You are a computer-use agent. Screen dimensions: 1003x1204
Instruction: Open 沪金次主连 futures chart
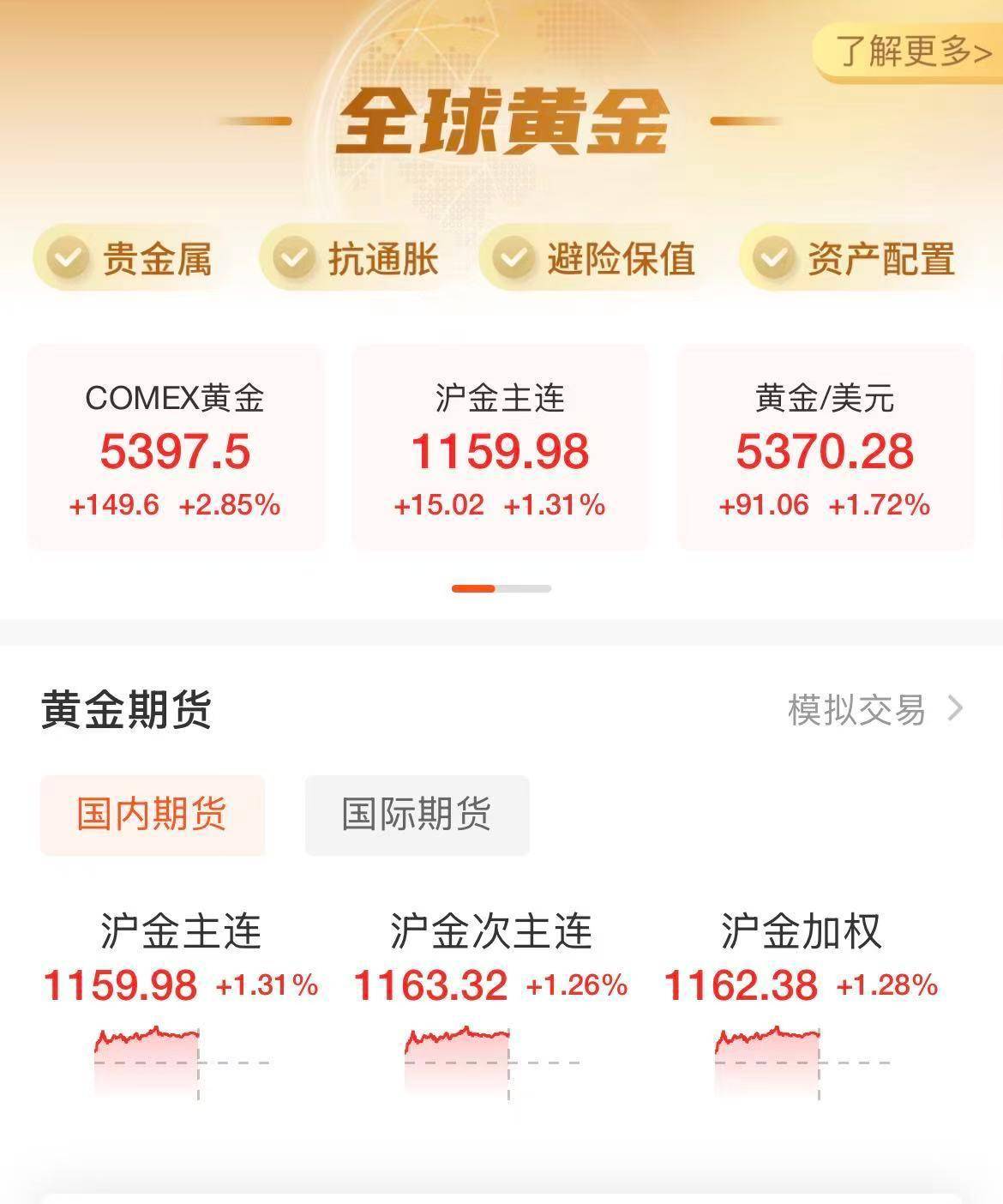pyautogui.click(x=490, y=1003)
